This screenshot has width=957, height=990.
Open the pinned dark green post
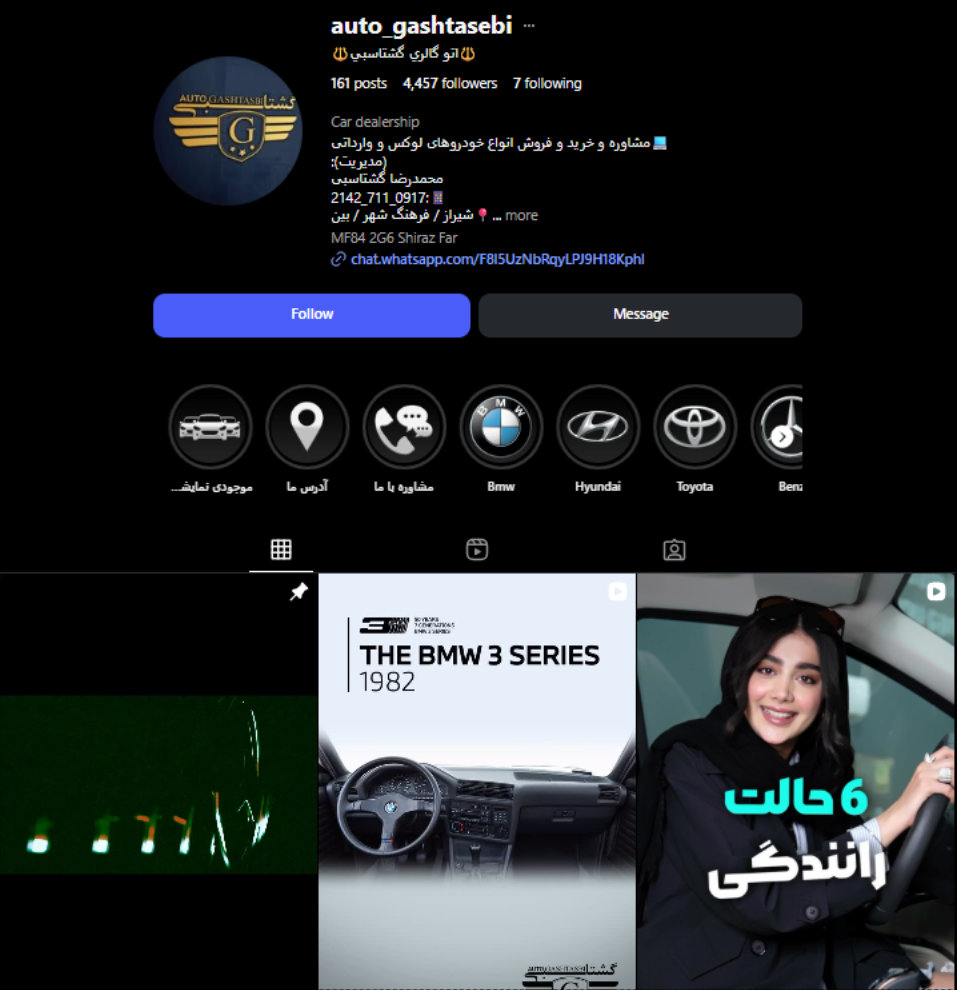158,781
